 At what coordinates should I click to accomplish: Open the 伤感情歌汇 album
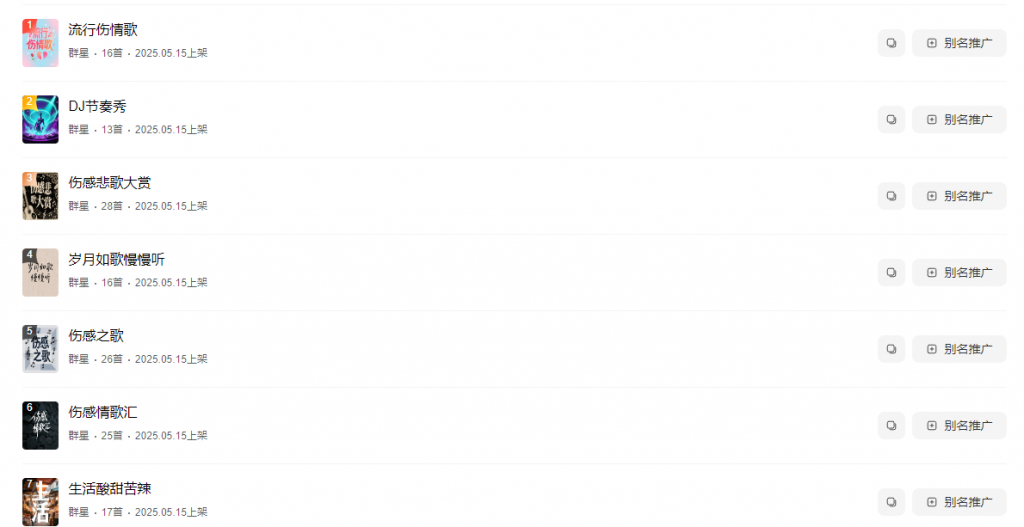[x=103, y=412]
